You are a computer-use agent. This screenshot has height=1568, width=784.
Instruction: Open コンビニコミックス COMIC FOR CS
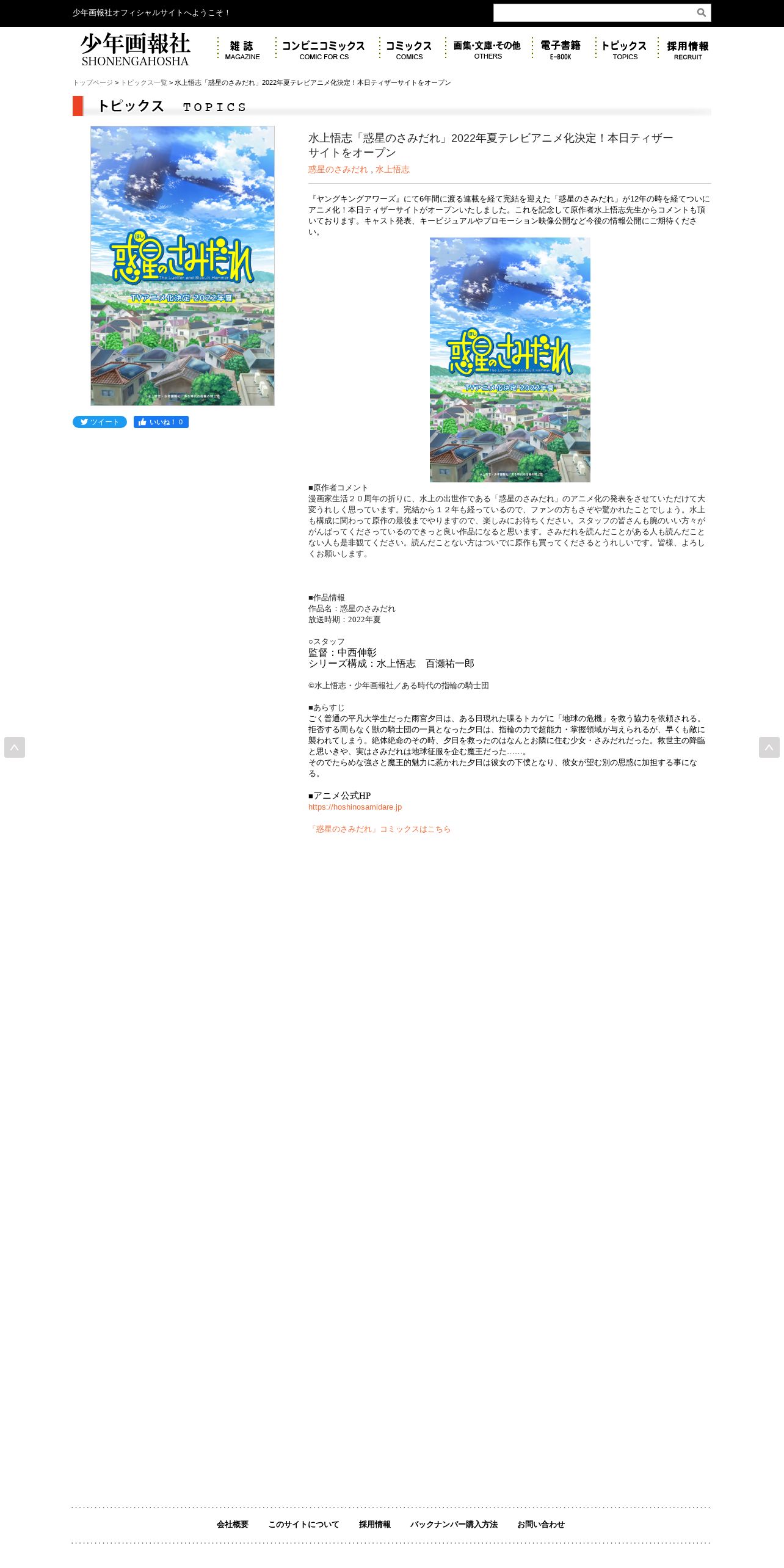tap(324, 50)
